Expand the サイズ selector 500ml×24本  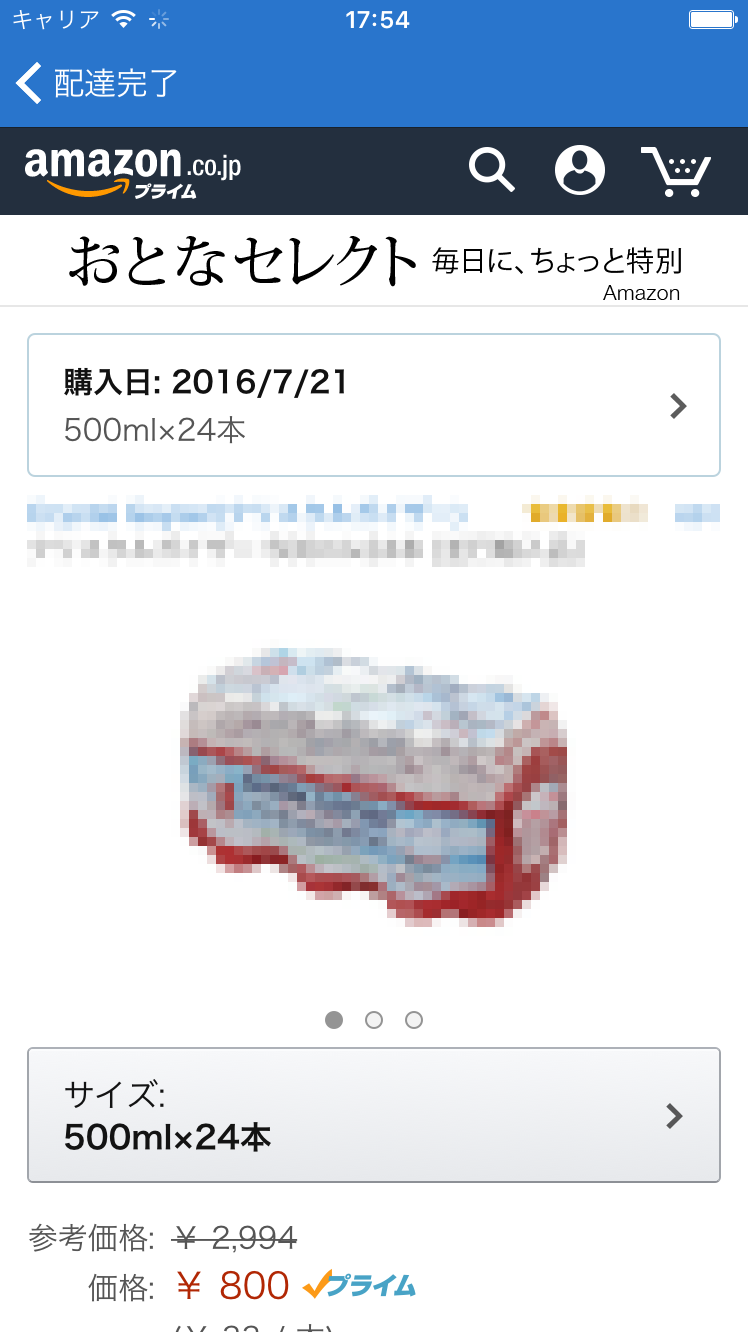click(x=374, y=1115)
